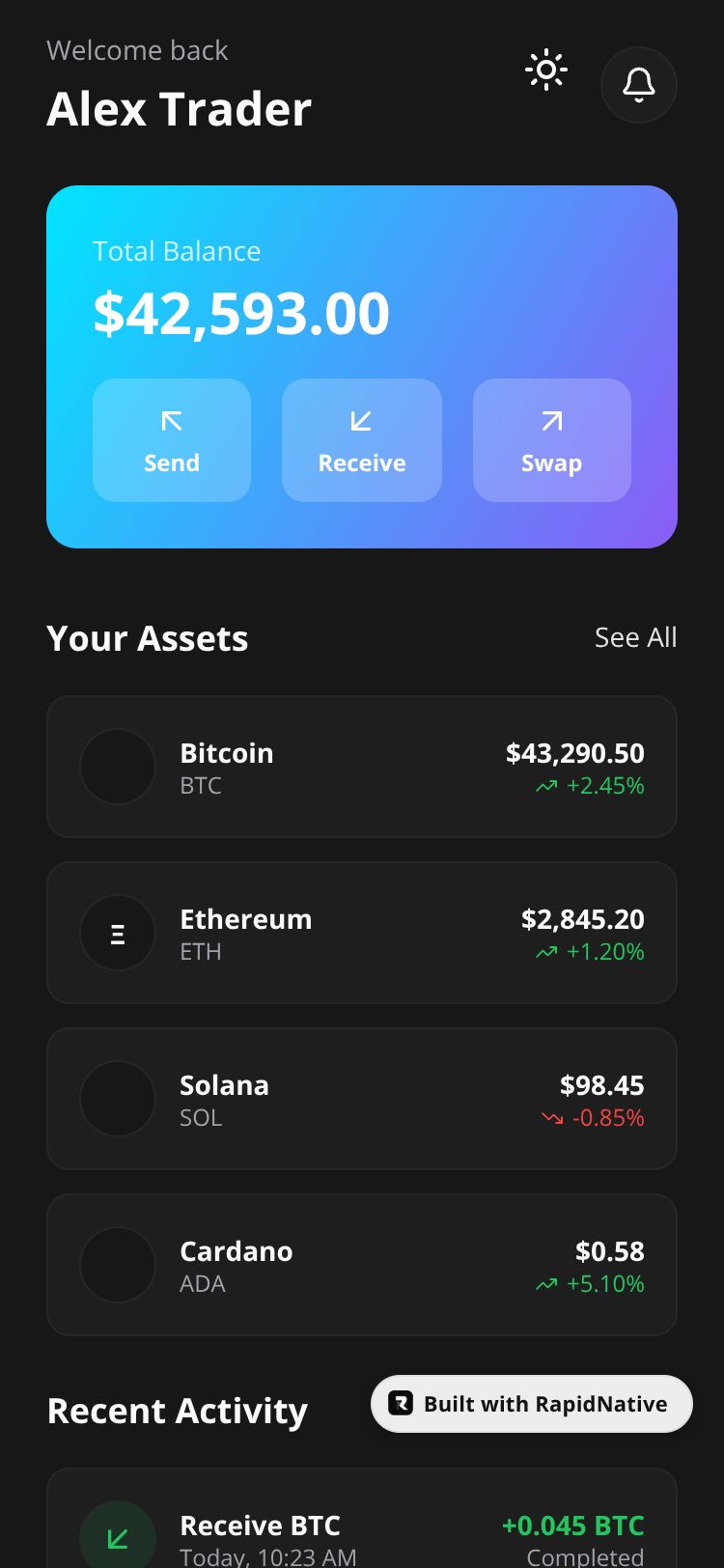Tap the Receive button
This screenshot has width=724, height=1568.
tap(362, 440)
